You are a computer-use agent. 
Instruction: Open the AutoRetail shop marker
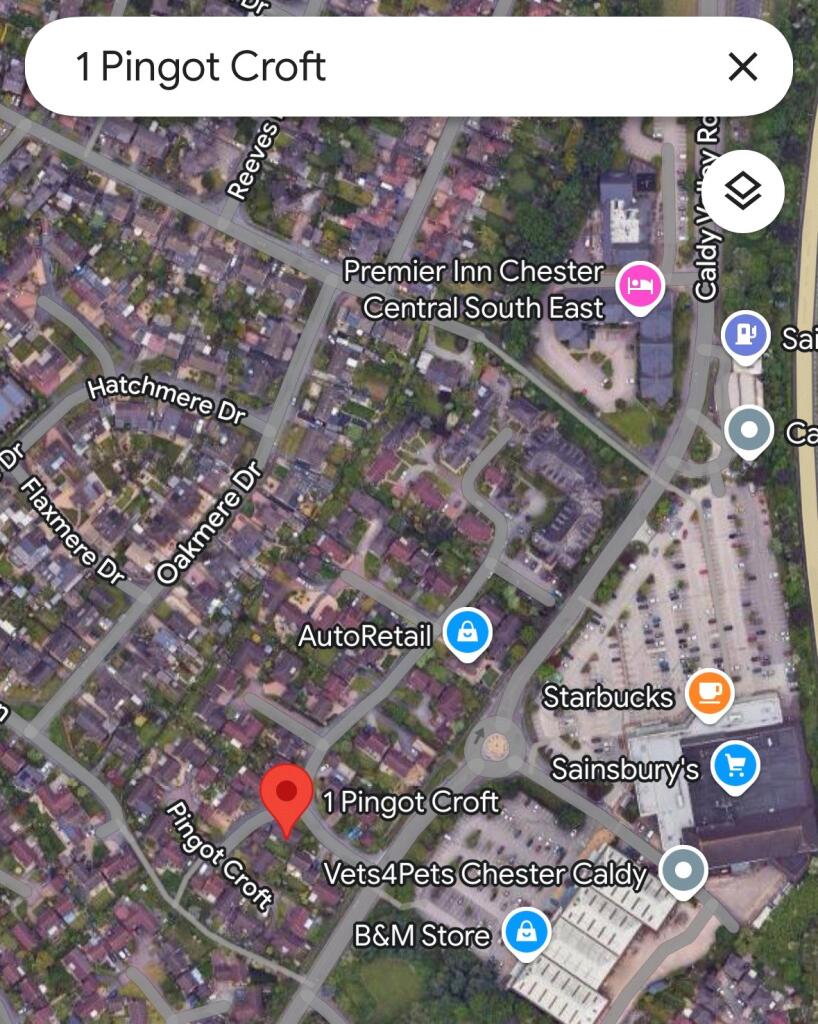tap(467, 634)
